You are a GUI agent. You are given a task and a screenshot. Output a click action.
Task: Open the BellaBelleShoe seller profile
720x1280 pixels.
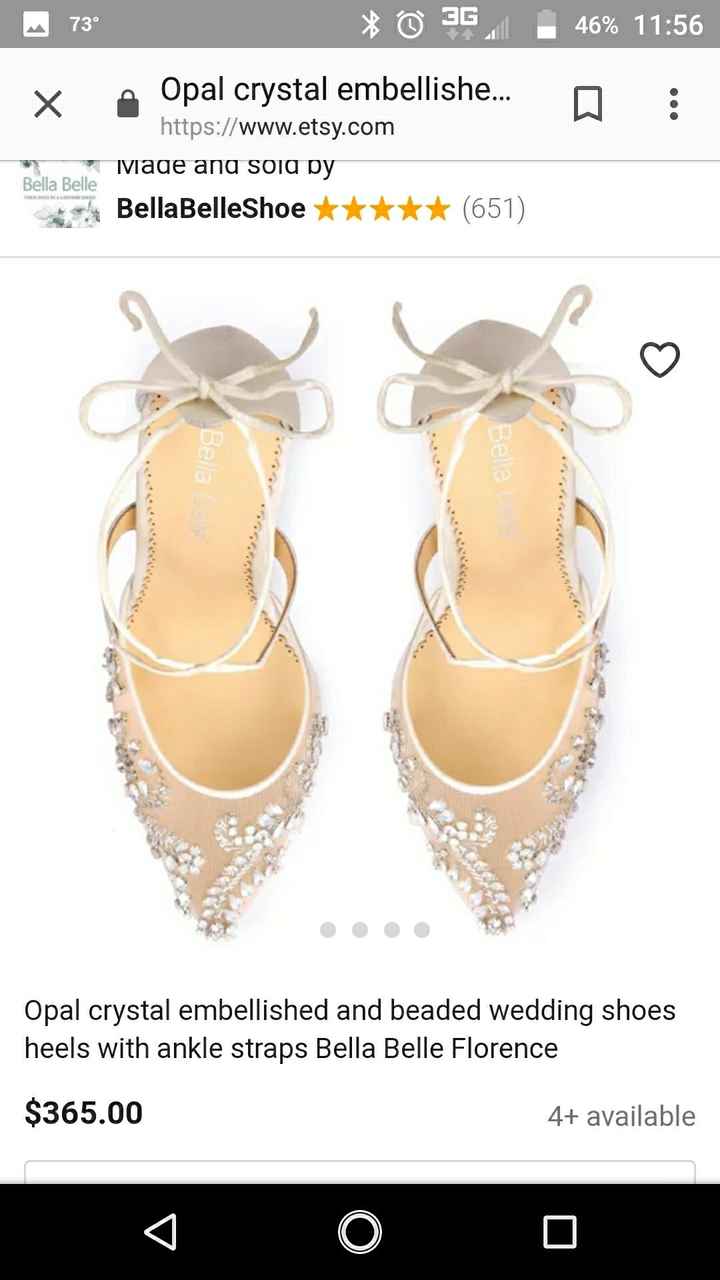pos(210,208)
